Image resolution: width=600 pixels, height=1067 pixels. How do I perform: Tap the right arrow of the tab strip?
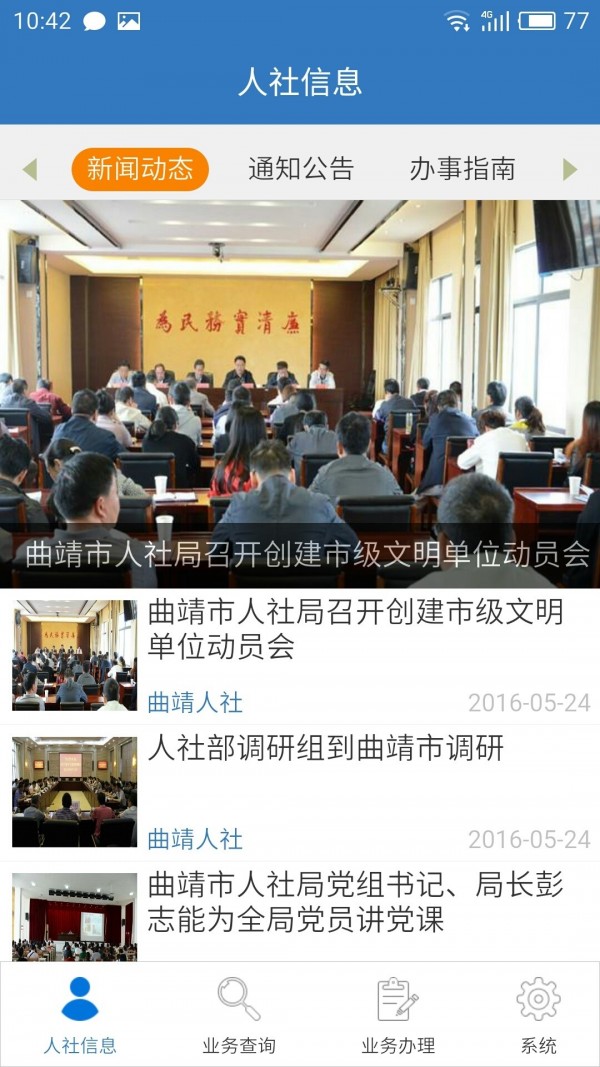pos(570,169)
